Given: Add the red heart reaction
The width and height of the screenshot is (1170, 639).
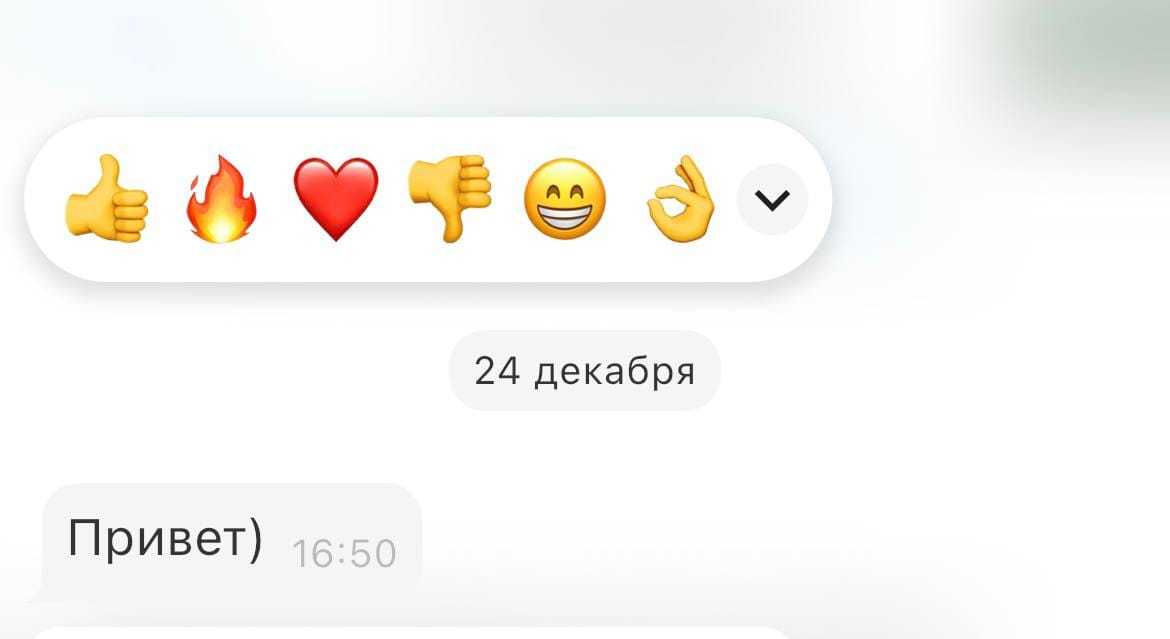Looking at the screenshot, I should [x=336, y=199].
